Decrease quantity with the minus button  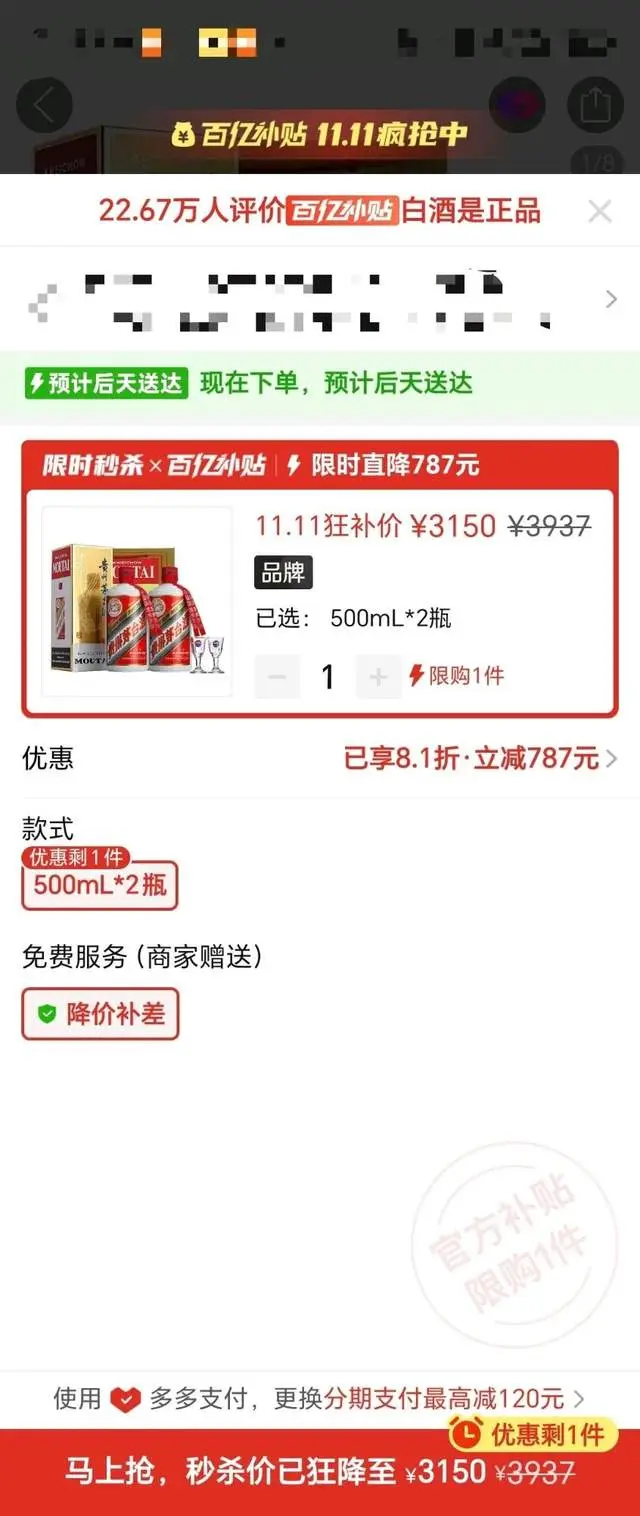(x=277, y=677)
